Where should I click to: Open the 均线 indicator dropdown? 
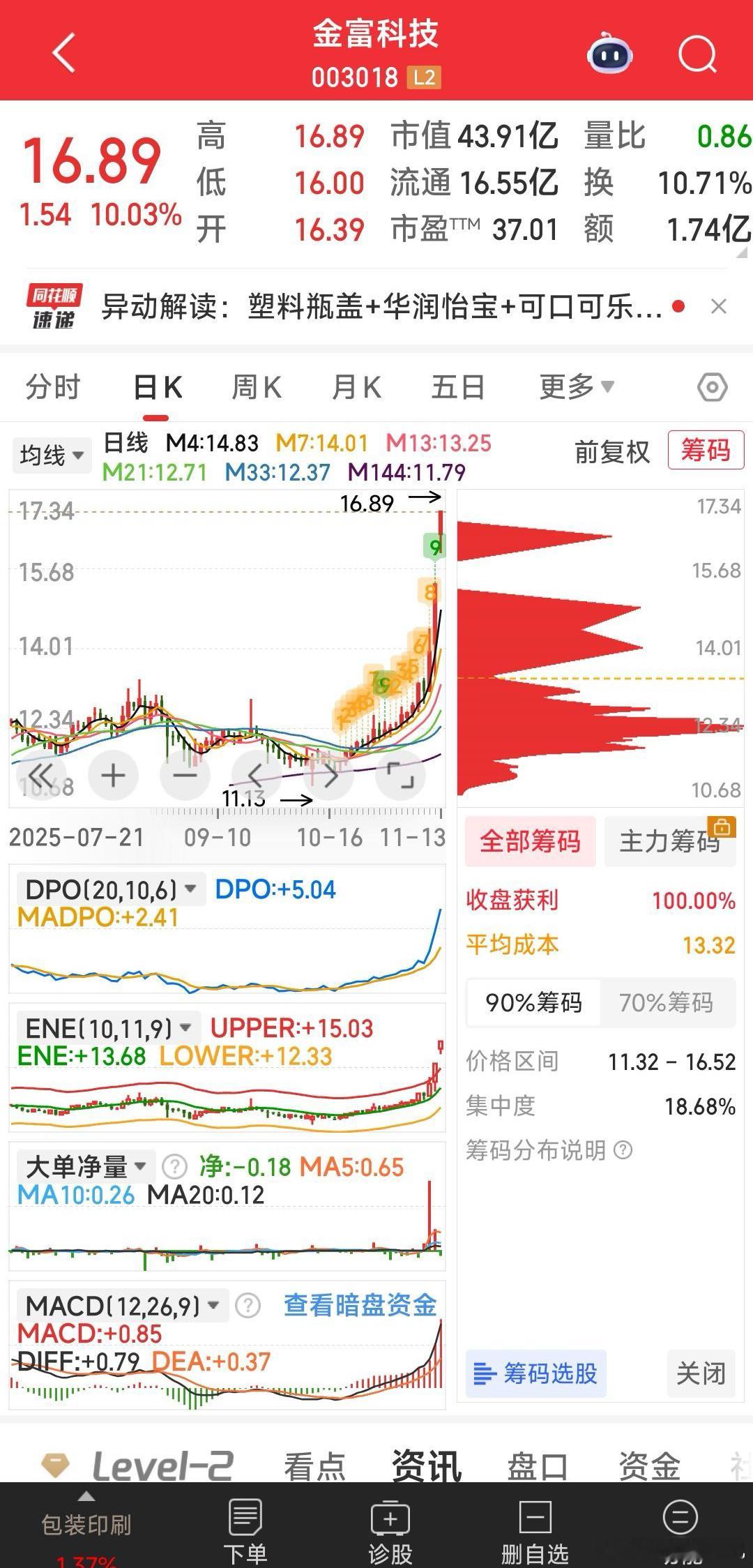coord(52,455)
